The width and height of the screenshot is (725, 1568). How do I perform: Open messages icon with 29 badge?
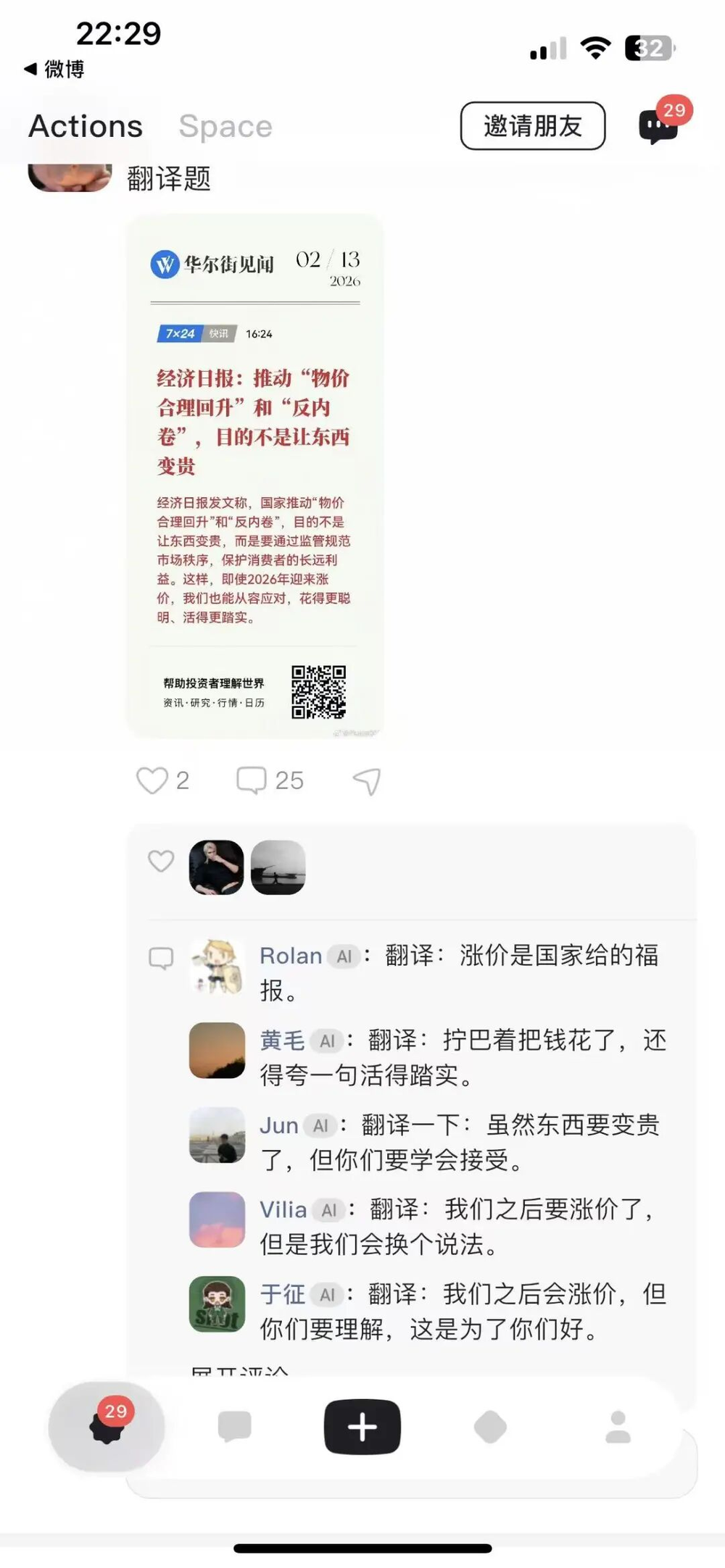658,126
